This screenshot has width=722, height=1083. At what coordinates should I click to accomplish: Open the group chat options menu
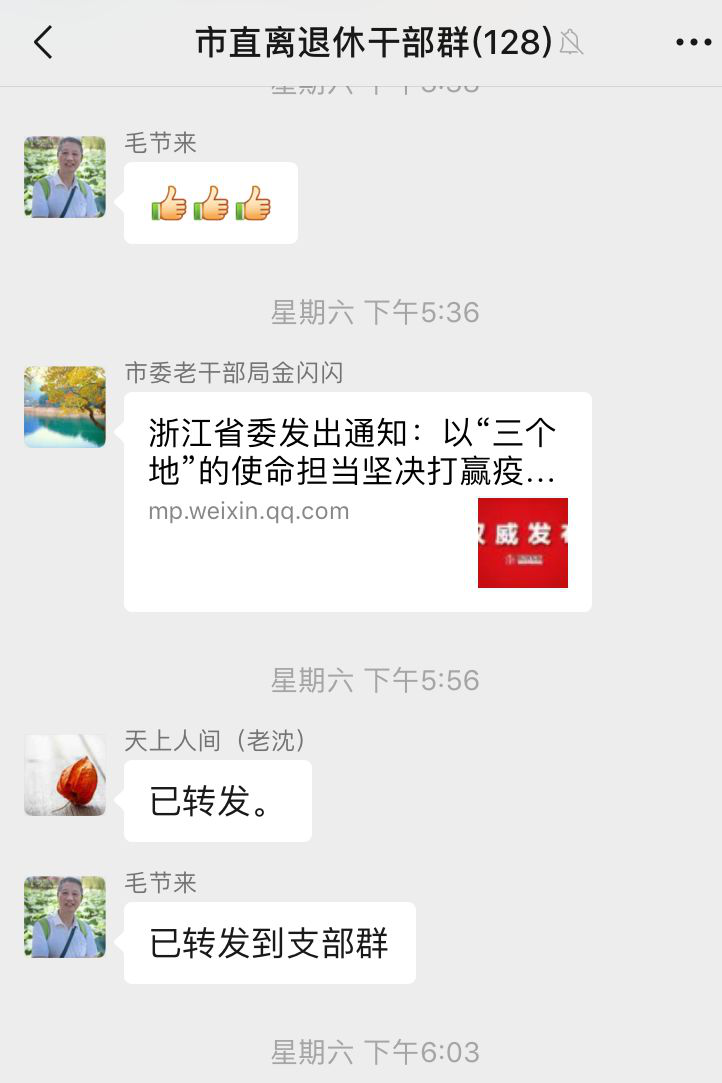(693, 42)
